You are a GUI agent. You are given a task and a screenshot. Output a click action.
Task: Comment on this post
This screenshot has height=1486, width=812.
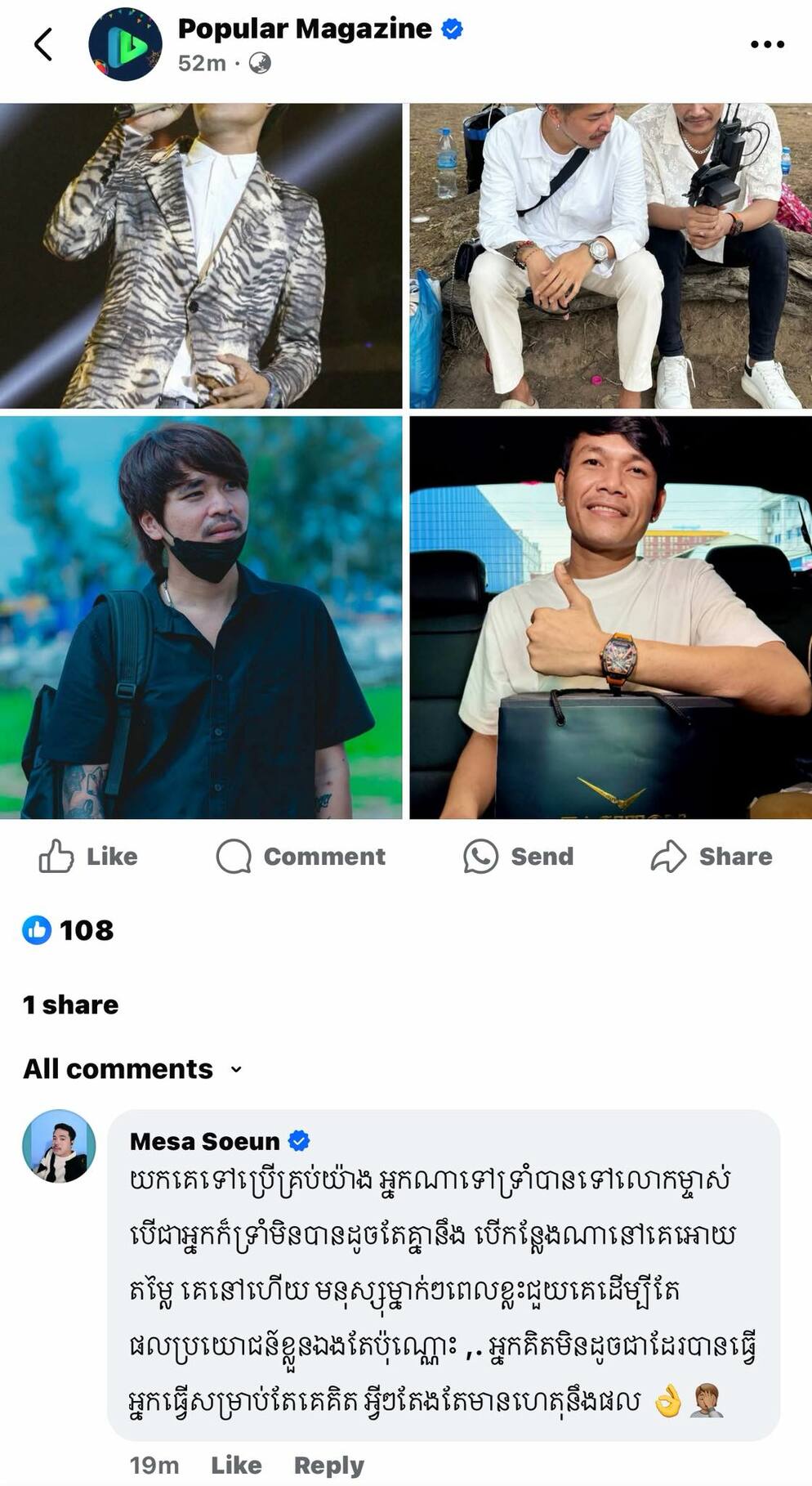click(301, 856)
